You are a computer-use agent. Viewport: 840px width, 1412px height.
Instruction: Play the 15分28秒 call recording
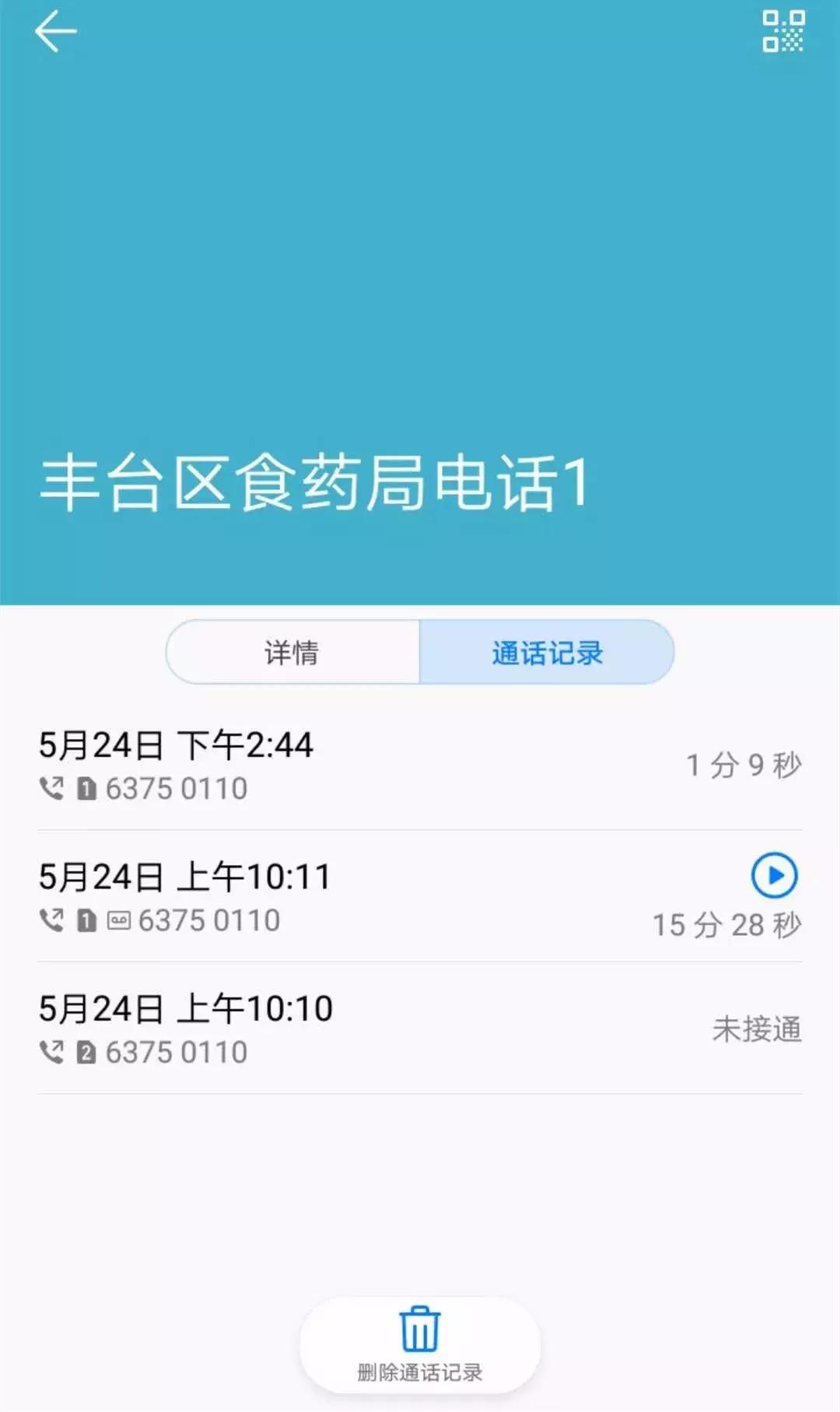(774, 875)
